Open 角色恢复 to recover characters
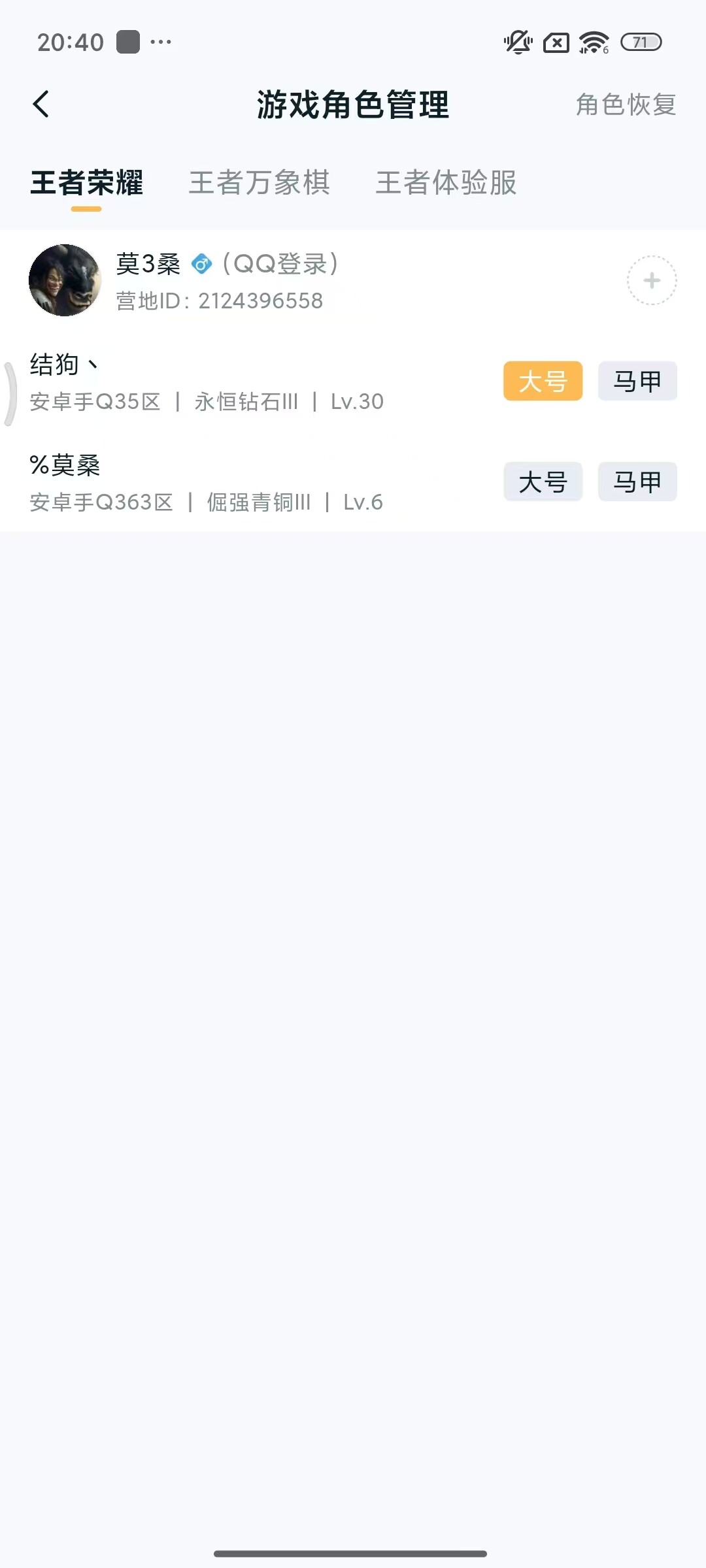The height and width of the screenshot is (1568, 706). [625, 105]
